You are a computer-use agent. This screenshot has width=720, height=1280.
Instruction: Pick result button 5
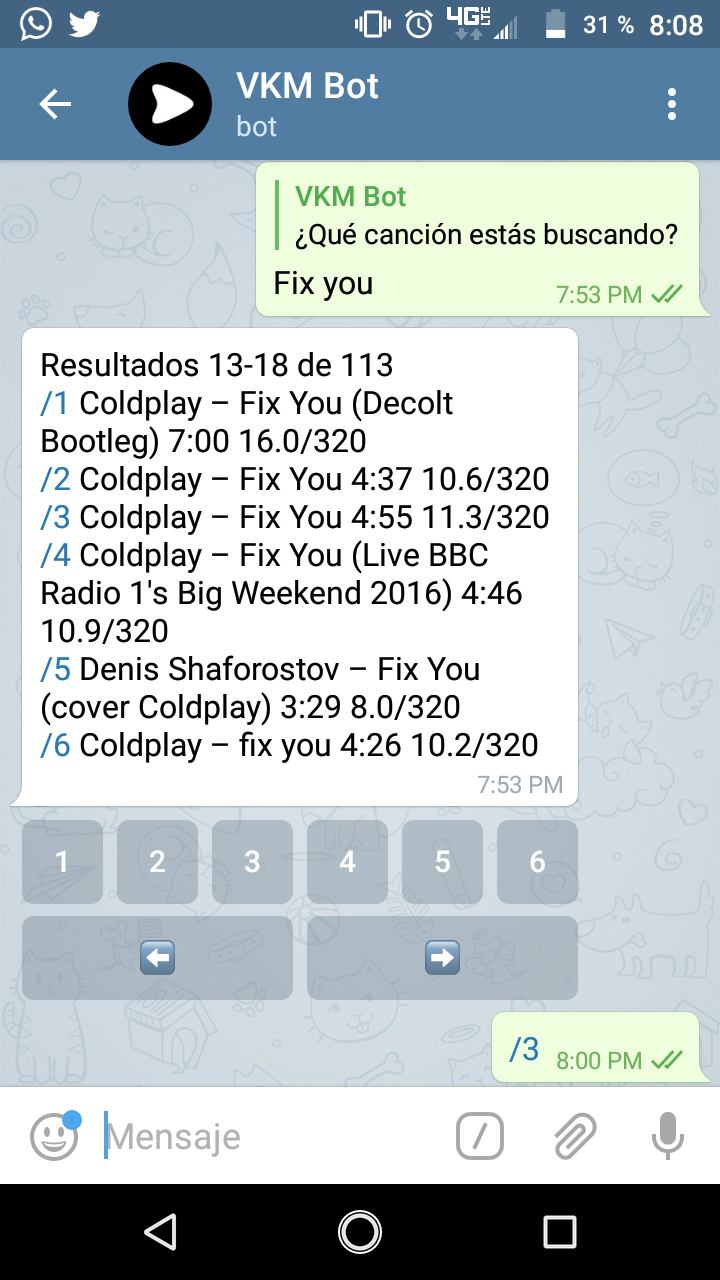tap(442, 862)
